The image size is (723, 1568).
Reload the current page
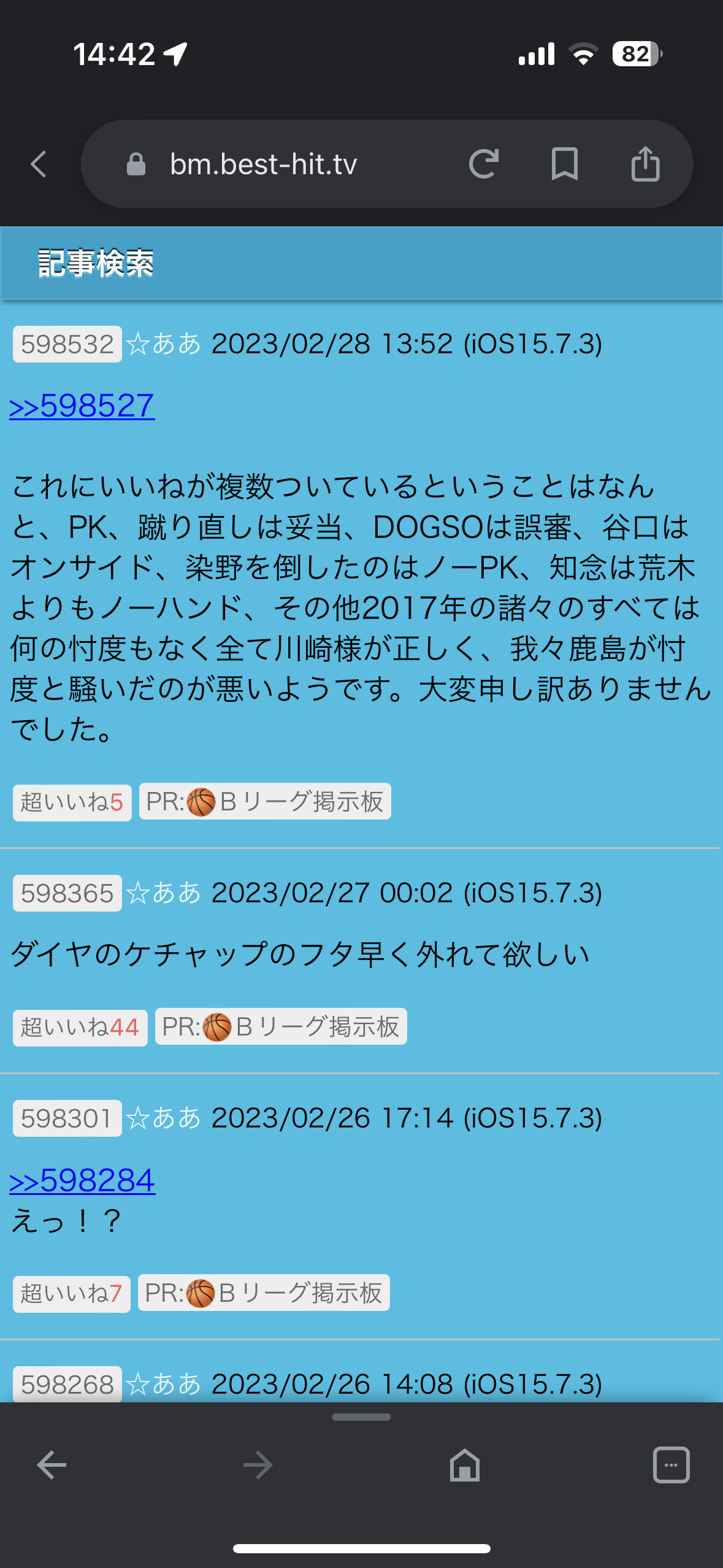pos(484,164)
